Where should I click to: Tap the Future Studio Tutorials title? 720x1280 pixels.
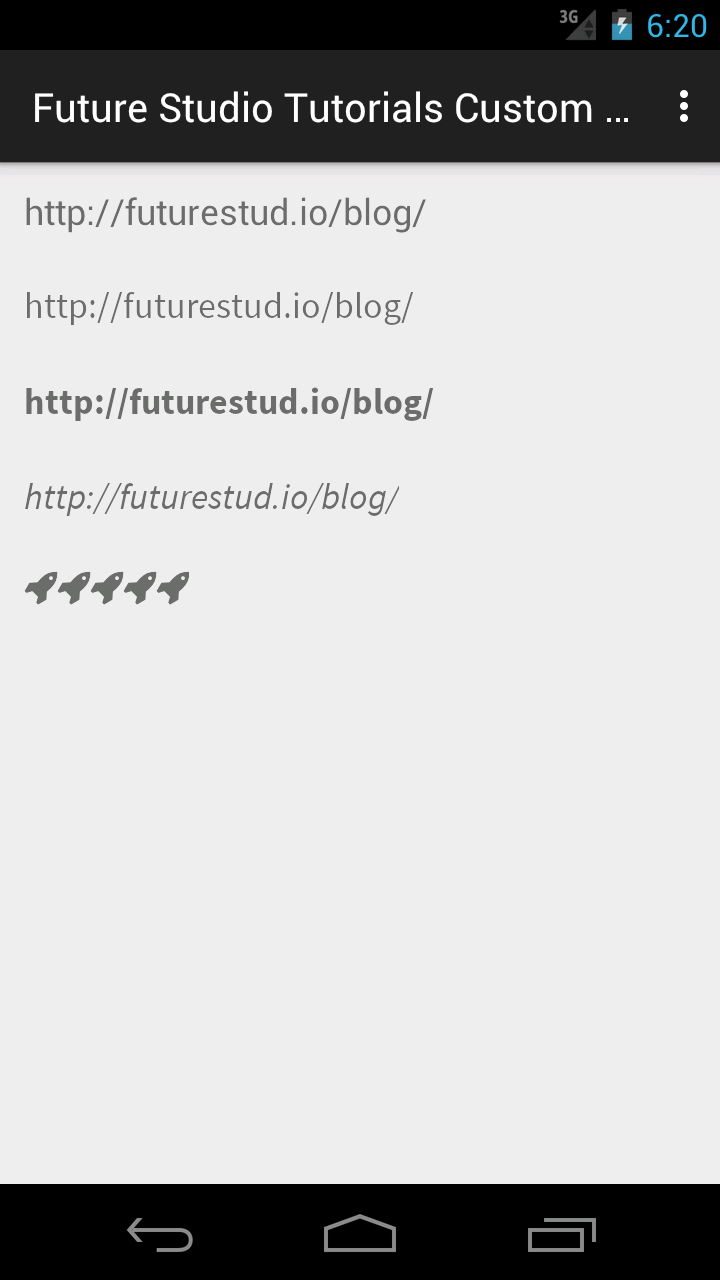330,106
